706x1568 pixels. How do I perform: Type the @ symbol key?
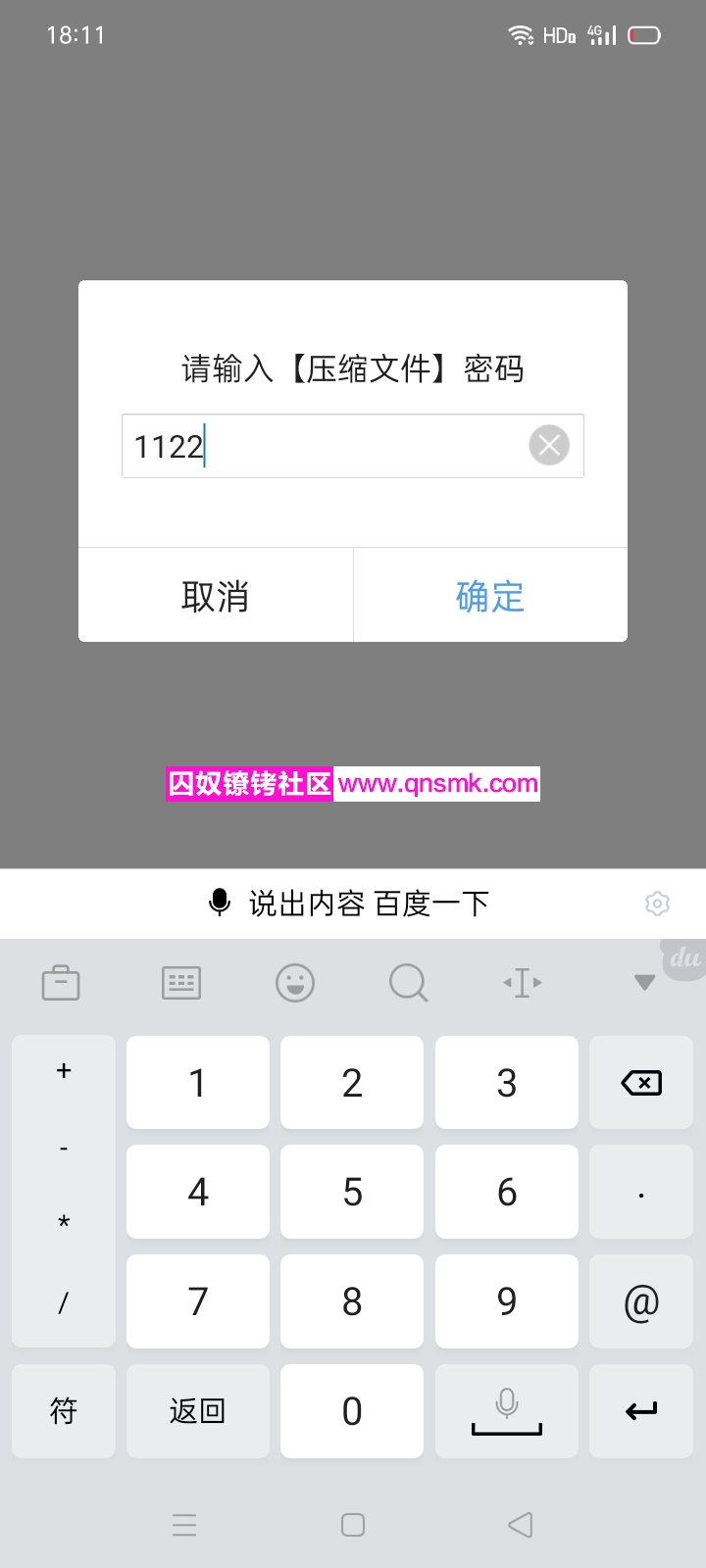641,1301
